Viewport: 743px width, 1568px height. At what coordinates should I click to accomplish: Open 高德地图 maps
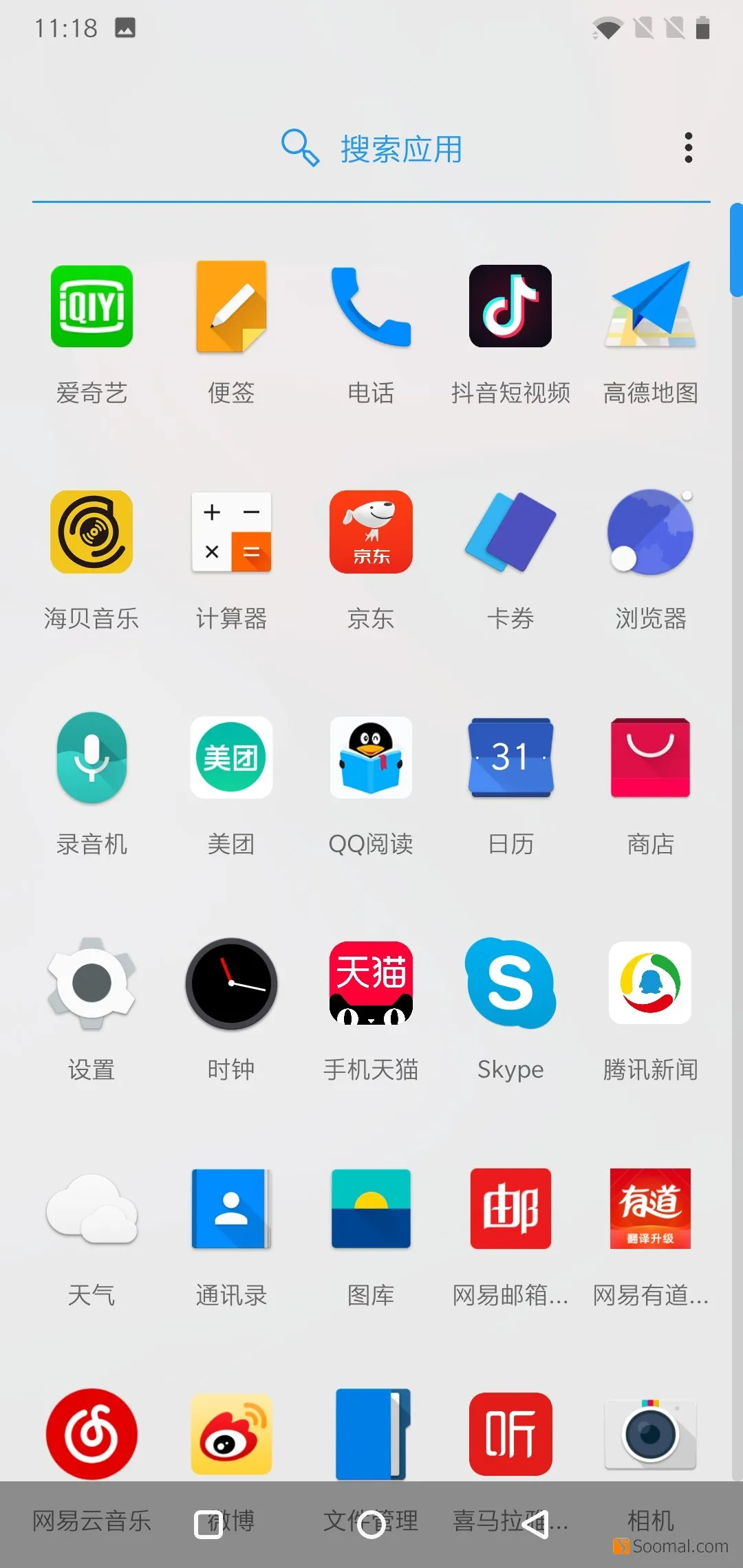(x=650, y=307)
